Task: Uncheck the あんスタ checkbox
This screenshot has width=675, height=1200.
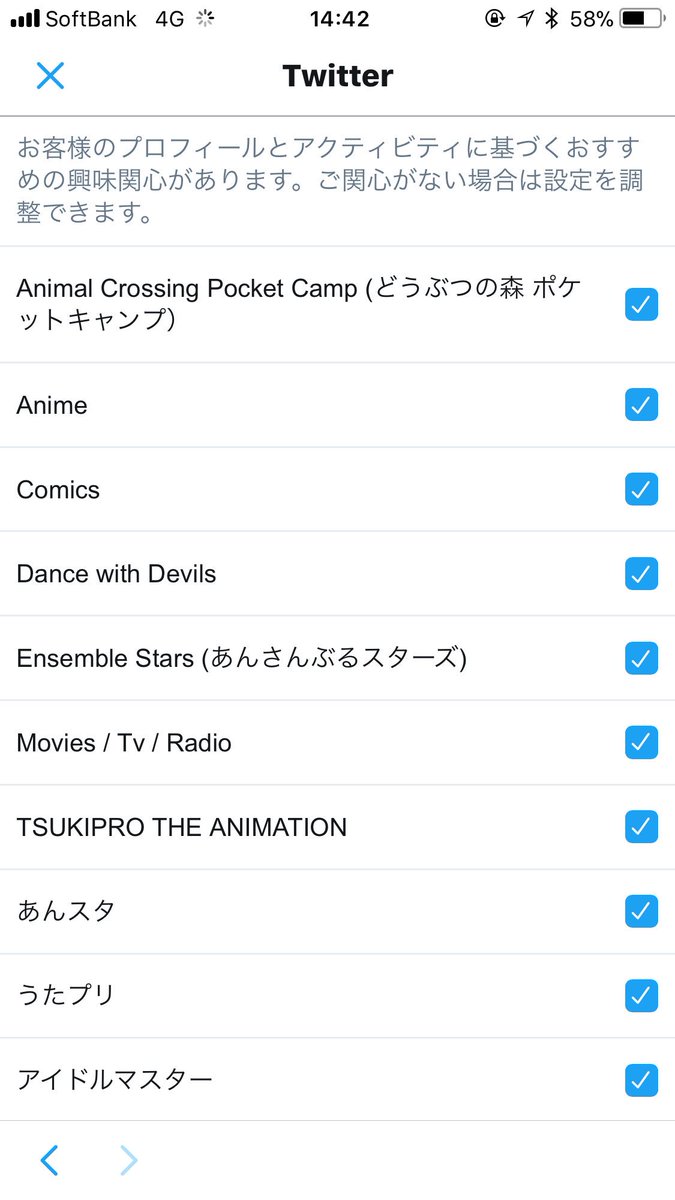Action: coord(641,911)
